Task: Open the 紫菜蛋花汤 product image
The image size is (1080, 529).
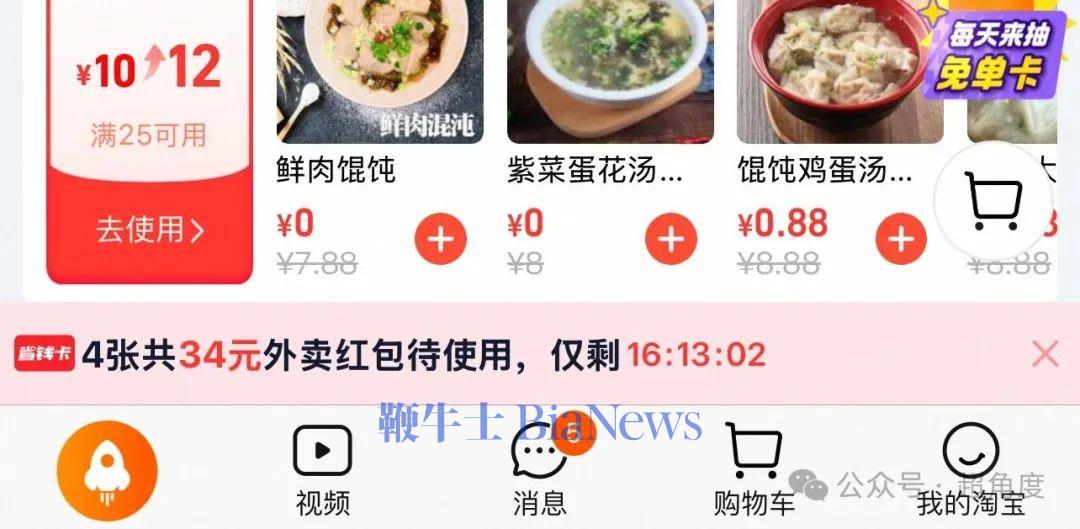Action: coord(610,68)
